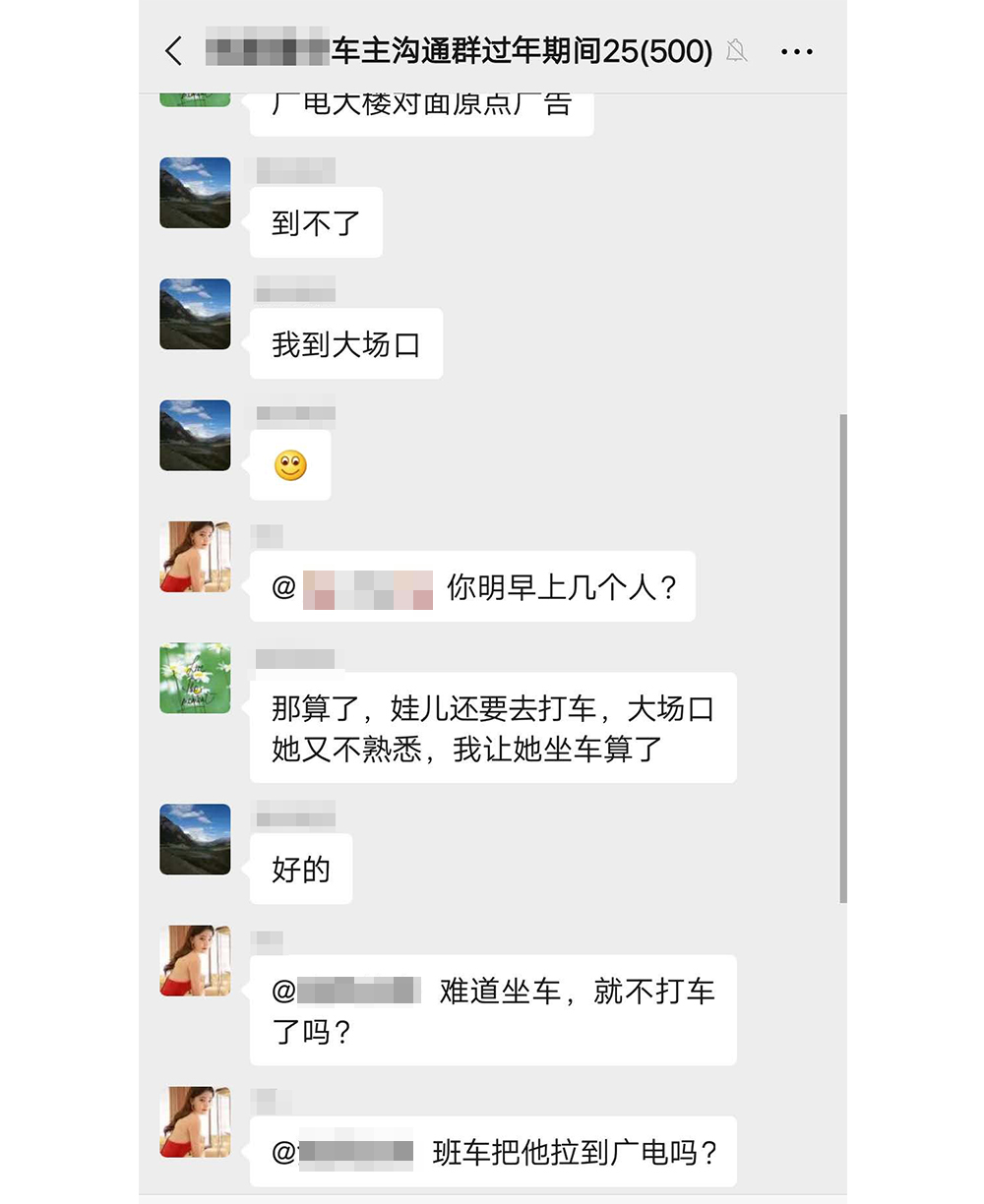The image size is (984, 1204).
Task: Tap the avatar beside "我到大场口"
Action: click(x=195, y=314)
